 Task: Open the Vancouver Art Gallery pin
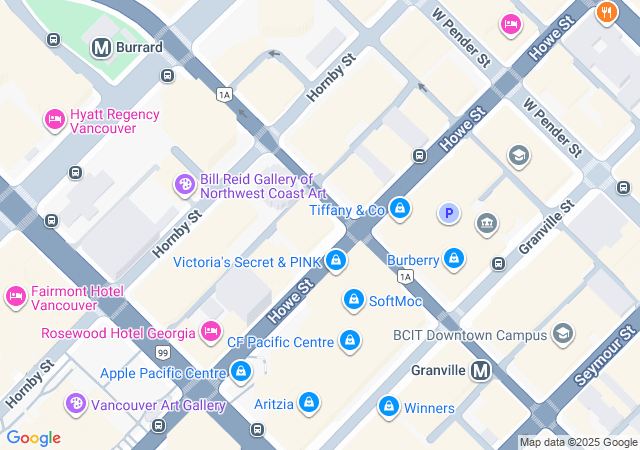tap(76, 404)
